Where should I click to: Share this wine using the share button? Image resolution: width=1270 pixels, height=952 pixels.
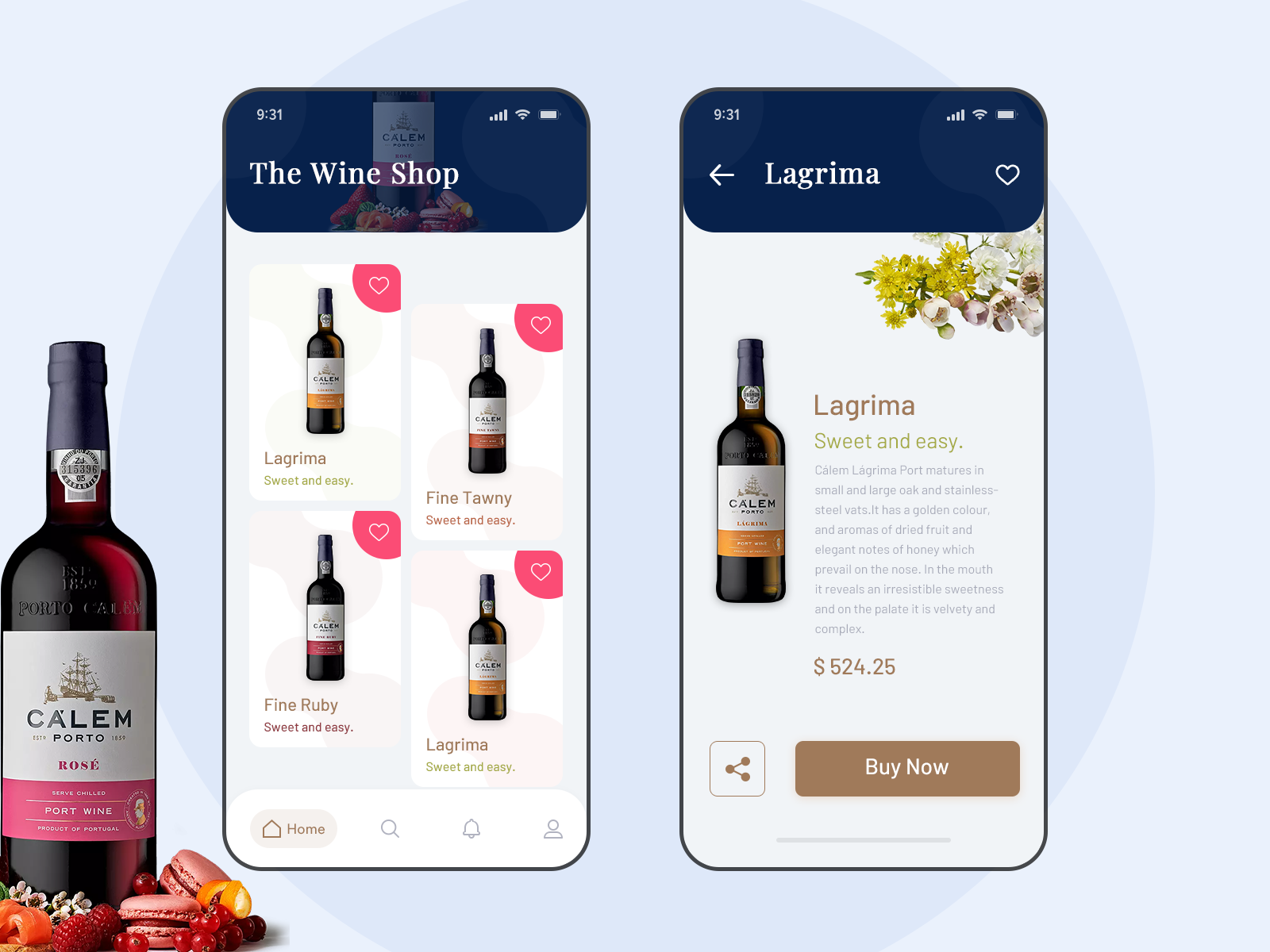click(x=737, y=769)
